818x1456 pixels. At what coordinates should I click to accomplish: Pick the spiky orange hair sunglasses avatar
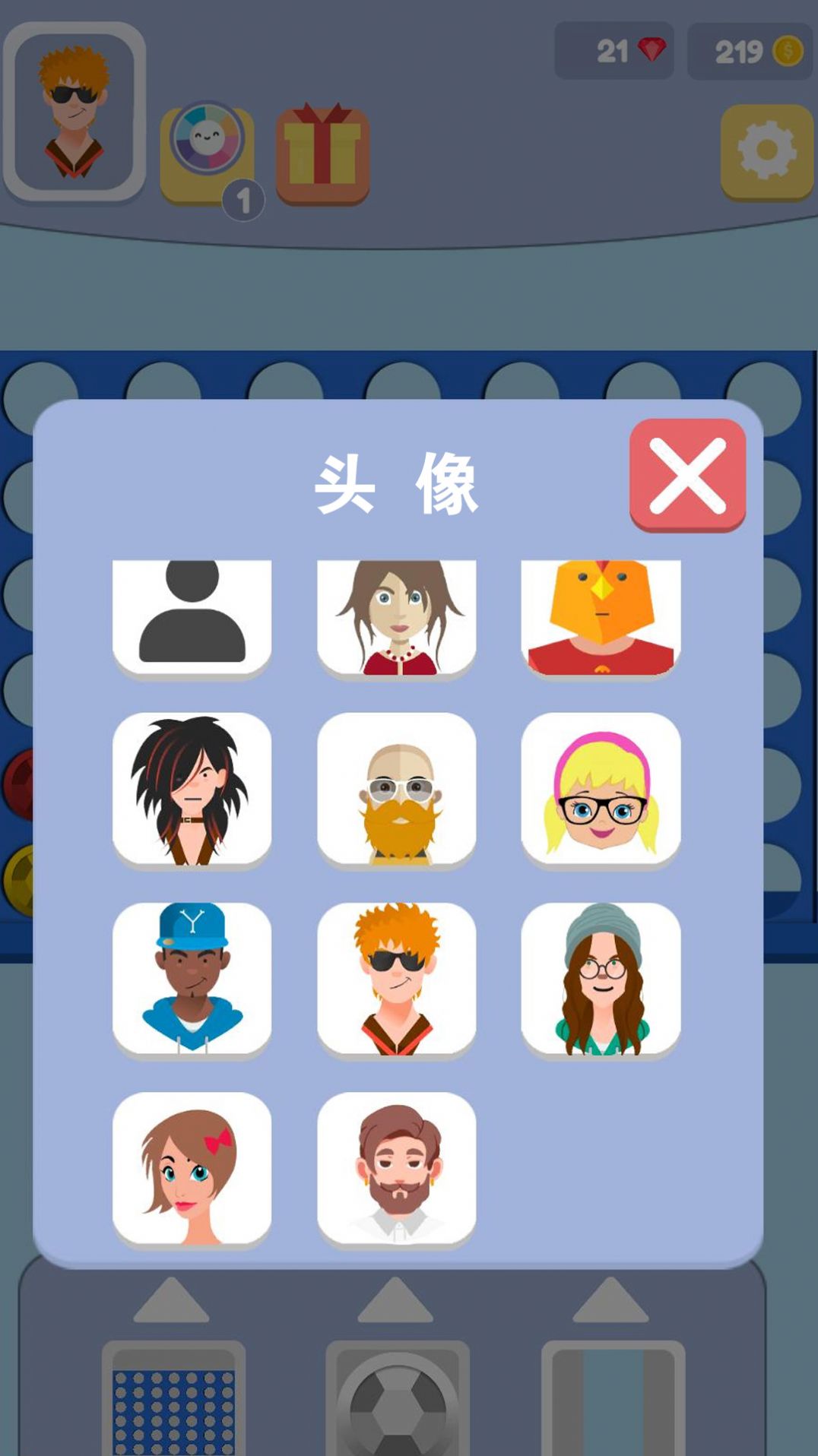pyautogui.click(x=396, y=980)
